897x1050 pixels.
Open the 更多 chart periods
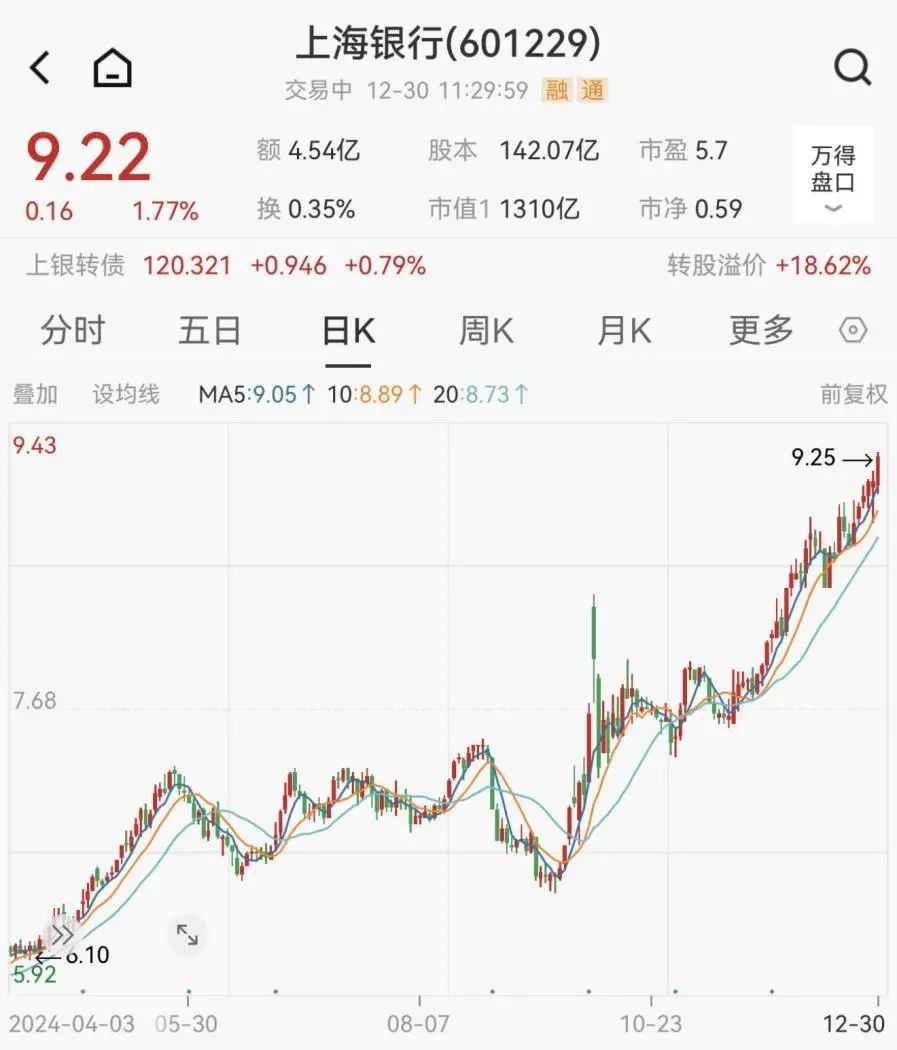pos(761,330)
